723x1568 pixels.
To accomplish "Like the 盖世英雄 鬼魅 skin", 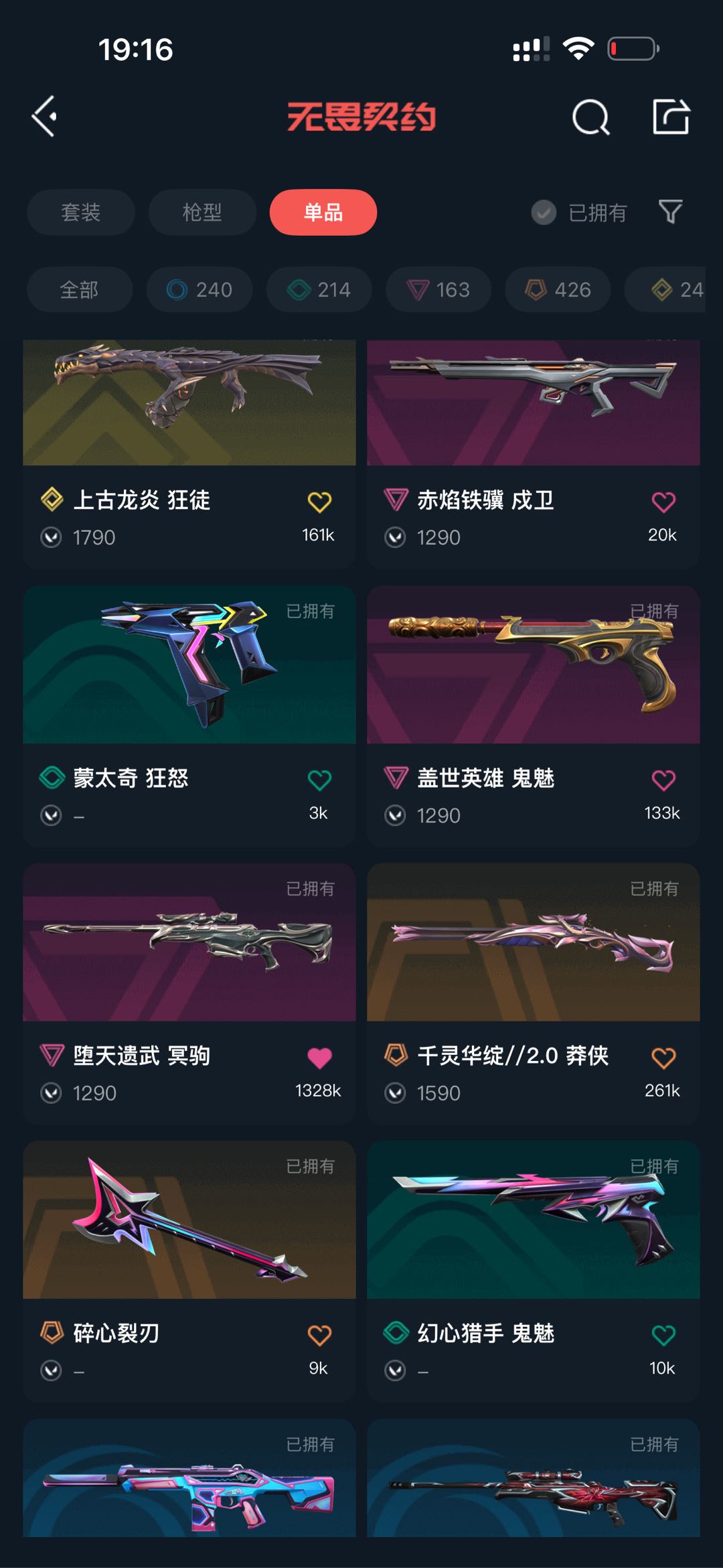I will click(x=663, y=780).
